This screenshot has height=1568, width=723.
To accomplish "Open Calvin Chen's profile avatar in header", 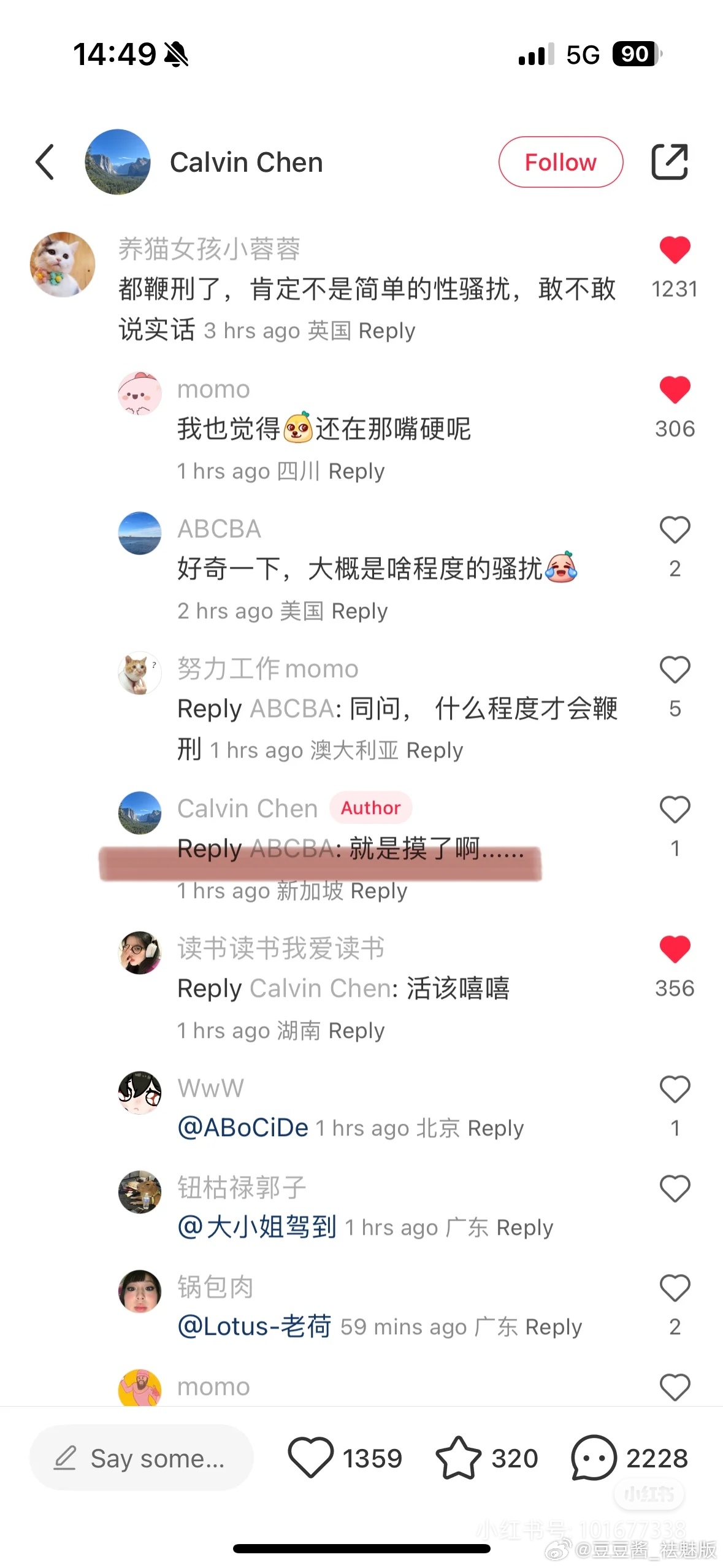I will coord(118,162).
